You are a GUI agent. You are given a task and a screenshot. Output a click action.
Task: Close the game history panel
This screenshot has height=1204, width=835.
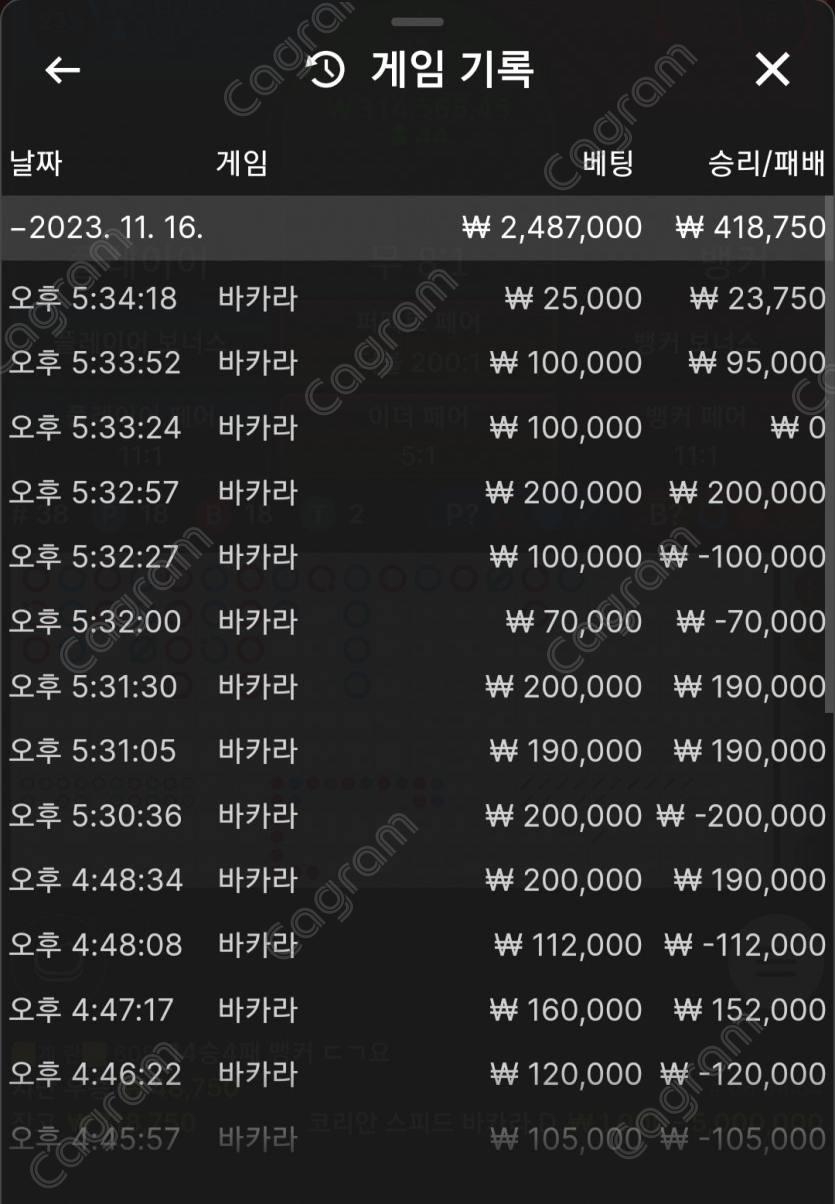tap(772, 70)
